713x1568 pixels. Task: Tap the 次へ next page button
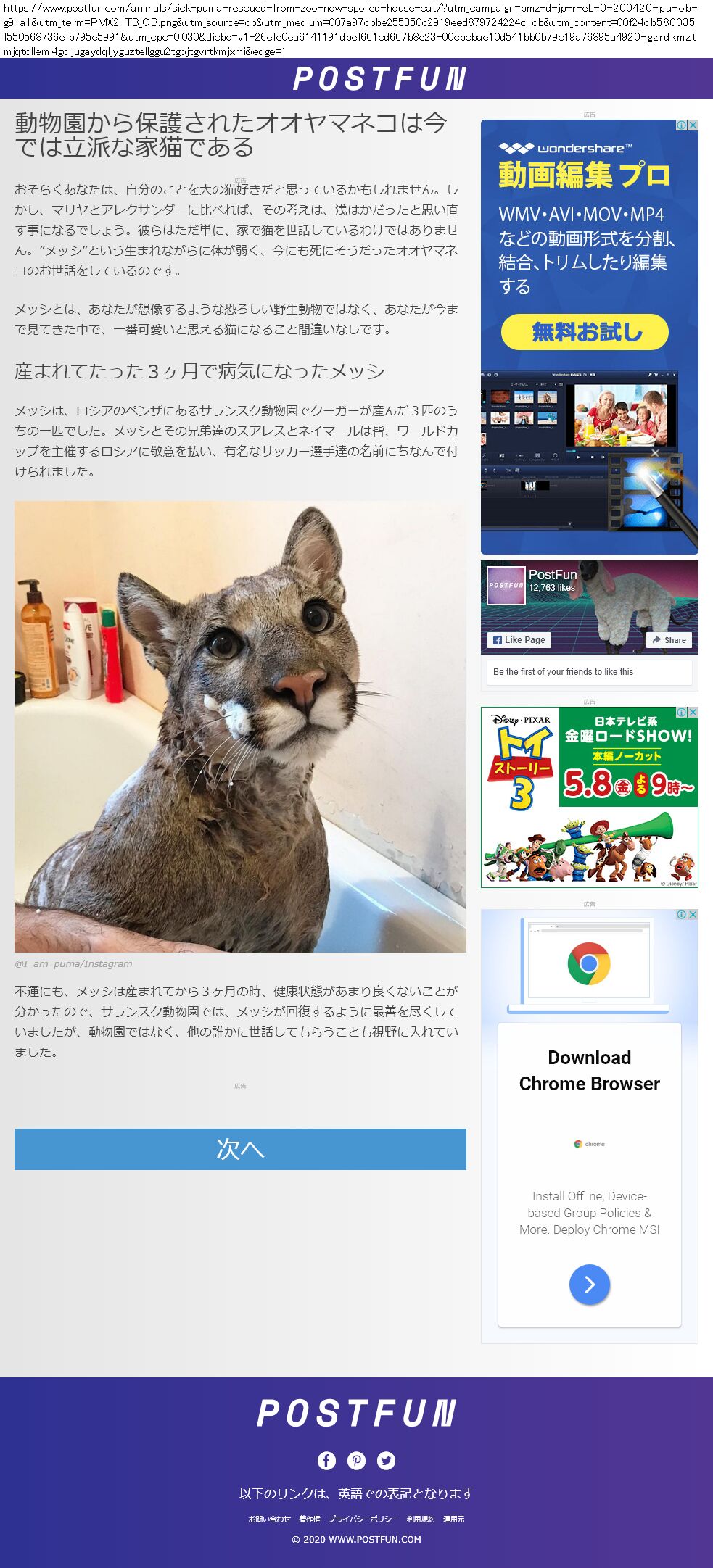click(x=240, y=1148)
